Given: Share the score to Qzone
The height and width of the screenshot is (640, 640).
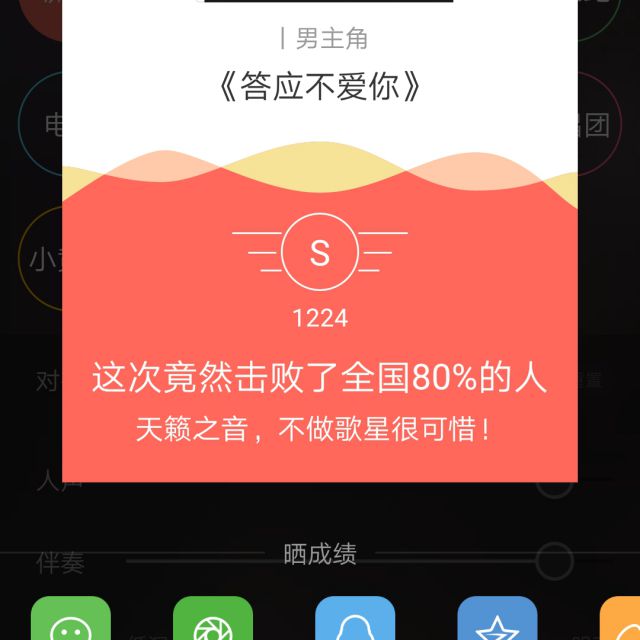Looking at the screenshot, I should point(497,618).
